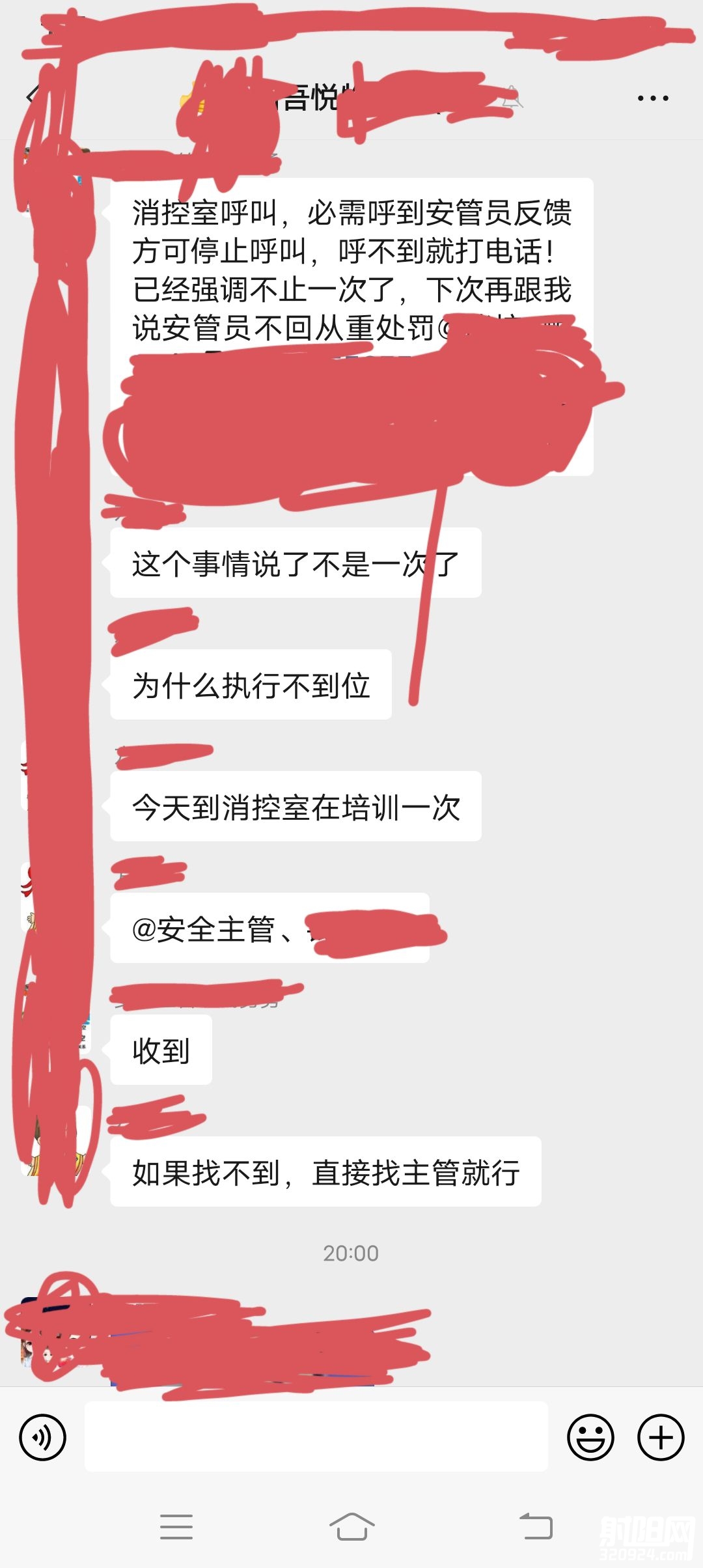Open the system recent apps menu
The height and width of the screenshot is (1568, 703).
(176, 1527)
